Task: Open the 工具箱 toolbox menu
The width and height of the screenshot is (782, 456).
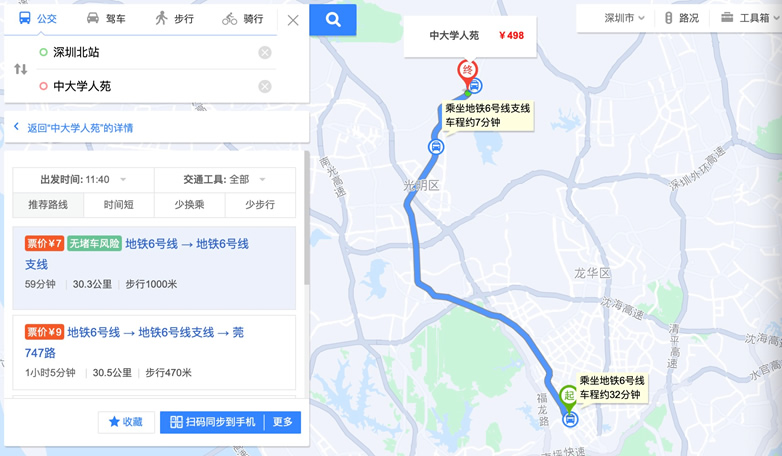Action: pos(744,18)
